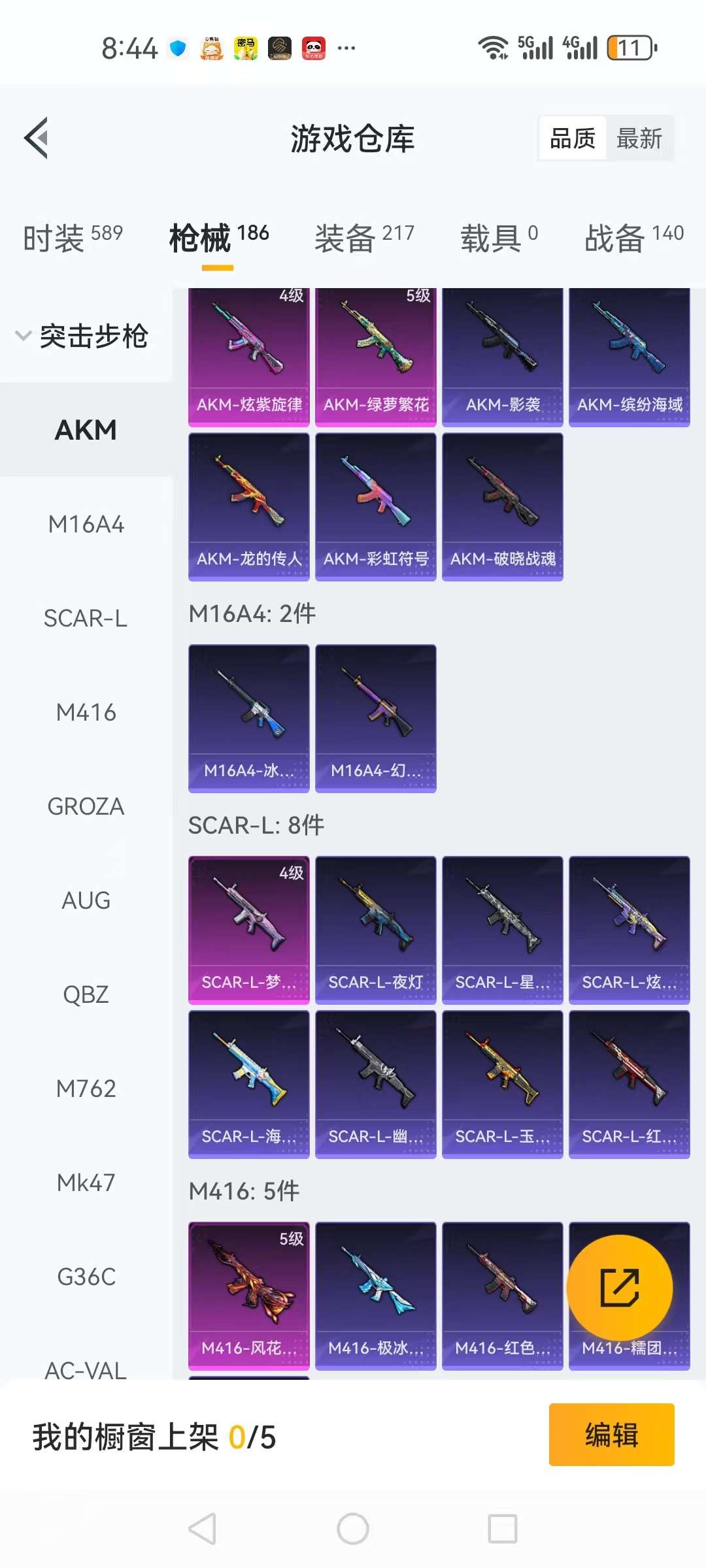The image size is (706, 1568).
Task: Switch to the 战备 tab
Action: (633, 237)
